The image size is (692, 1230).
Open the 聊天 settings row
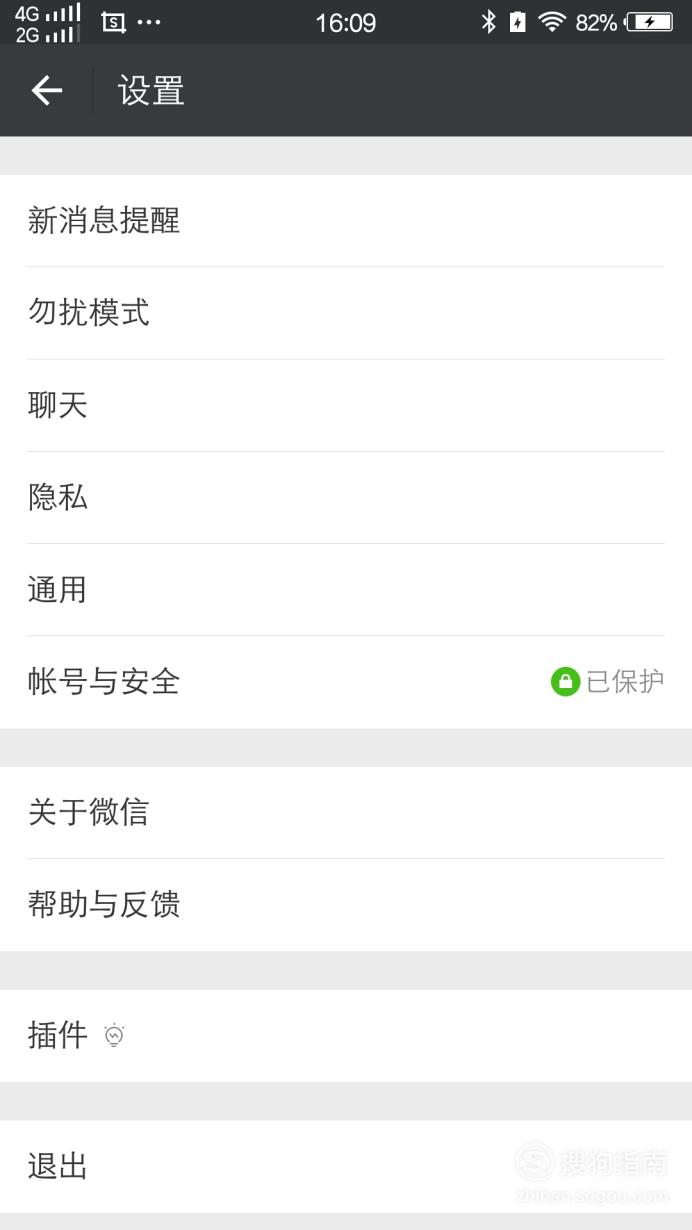[x=346, y=405]
